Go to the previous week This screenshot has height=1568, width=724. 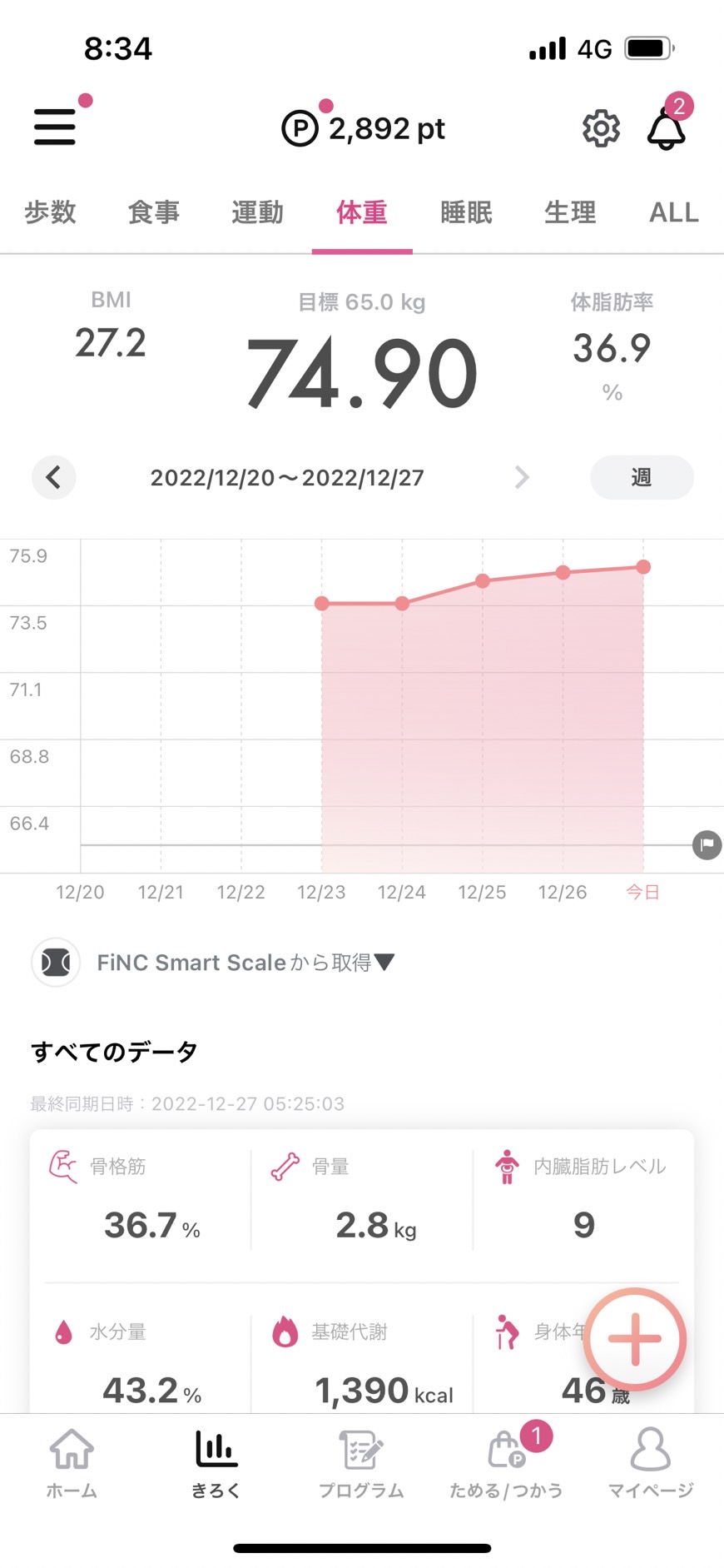(54, 477)
